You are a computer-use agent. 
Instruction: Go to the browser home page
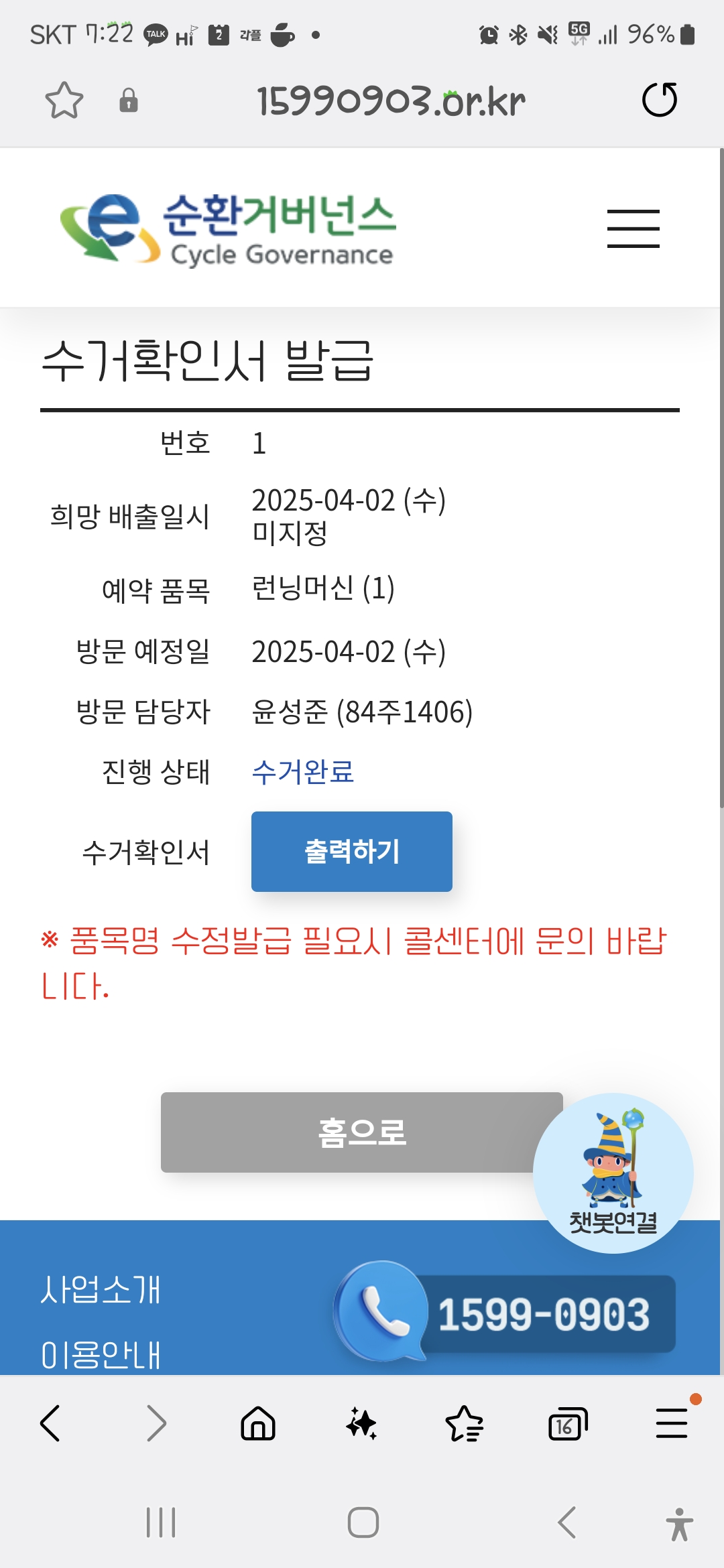coord(258,1423)
